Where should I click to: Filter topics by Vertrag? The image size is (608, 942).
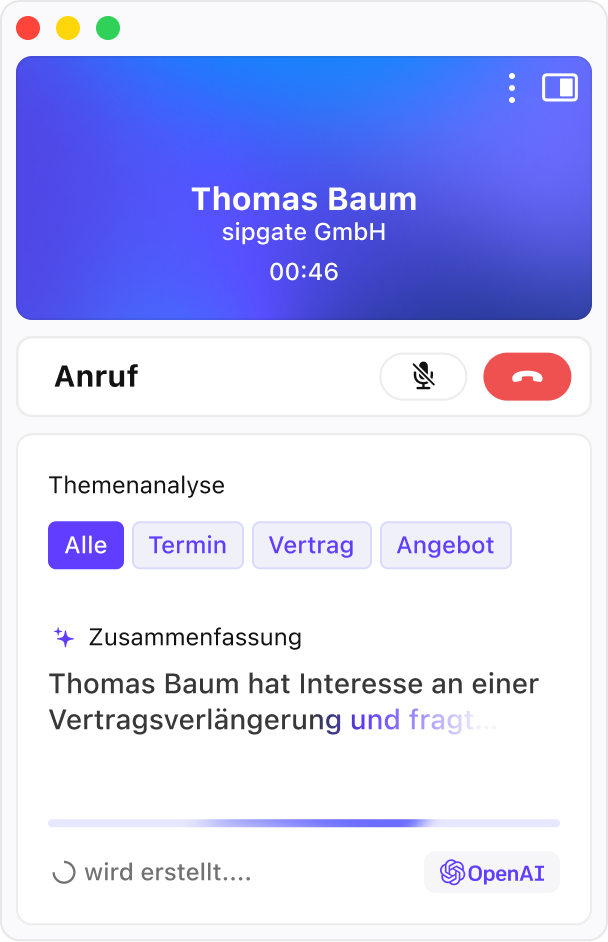(311, 545)
